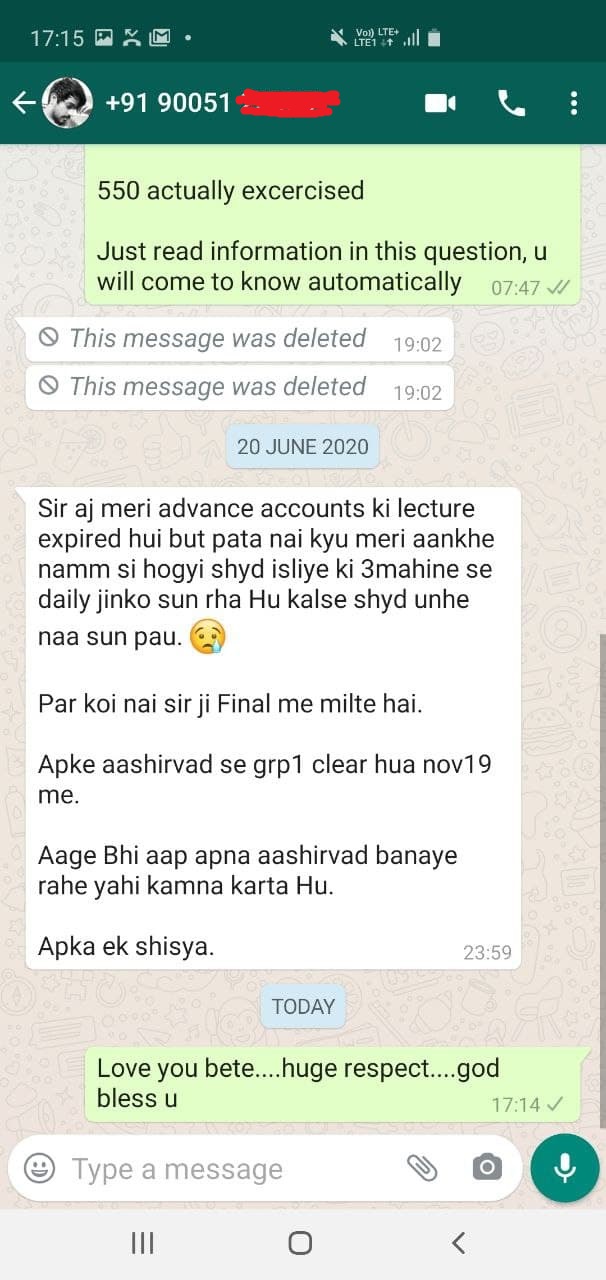
Task: Go back to the chats list
Action: [x=22, y=103]
